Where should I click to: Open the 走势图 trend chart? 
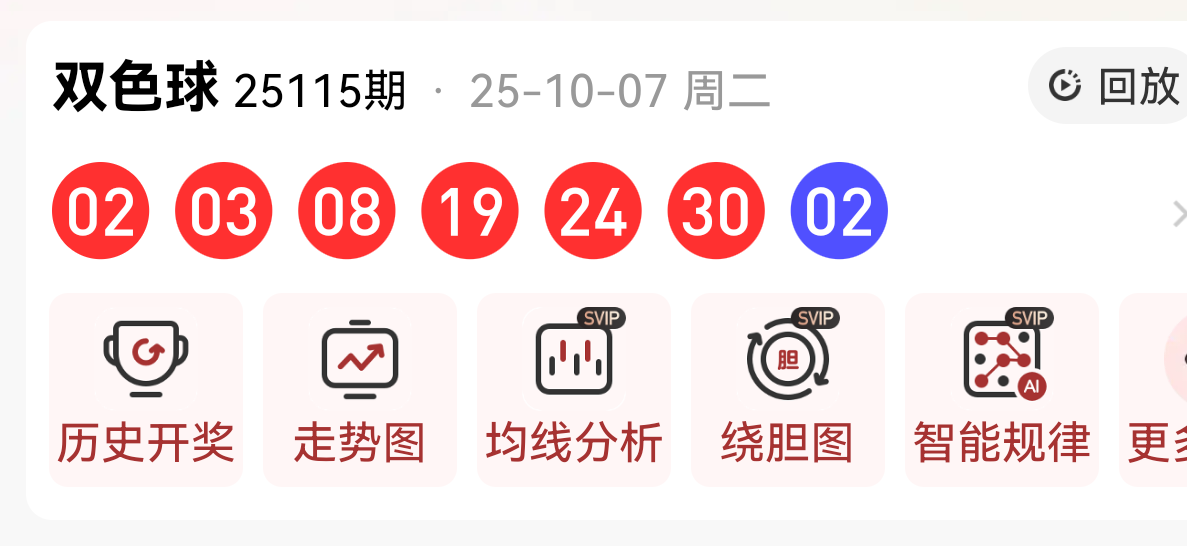pyautogui.click(x=360, y=390)
